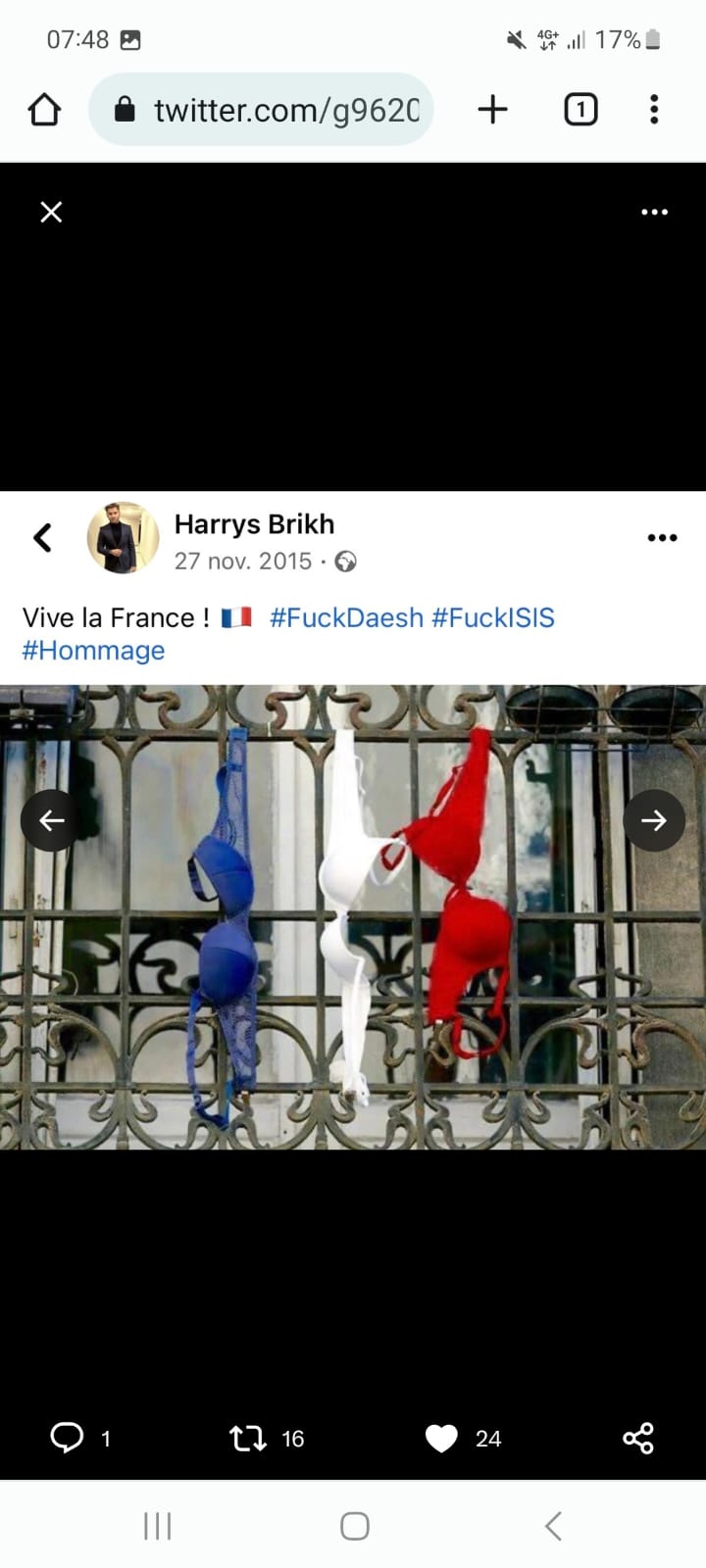Open a new browser tab
This screenshot has width=706, height=1568.
492,109
